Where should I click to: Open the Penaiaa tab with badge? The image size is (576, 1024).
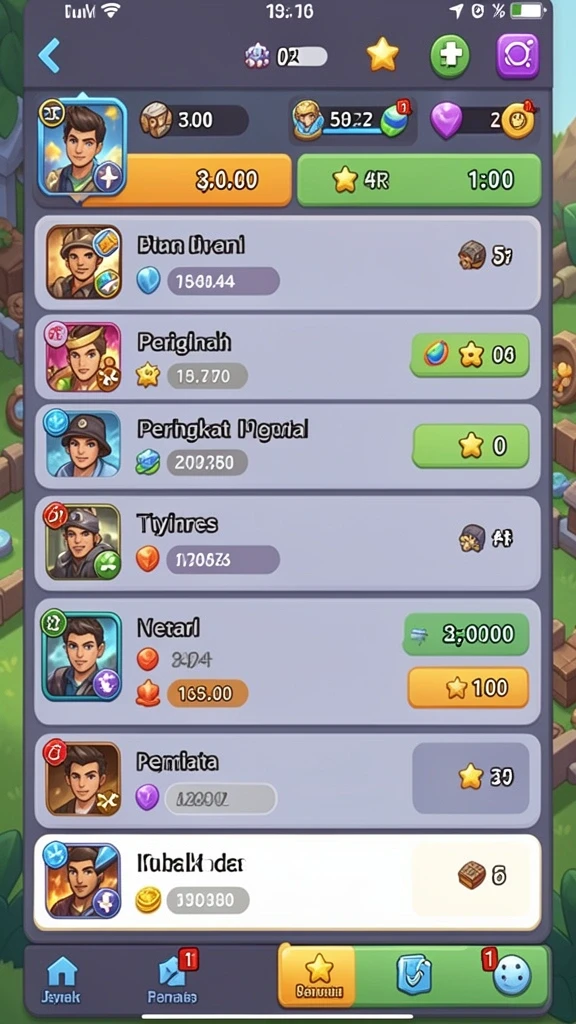coord(172,979)
